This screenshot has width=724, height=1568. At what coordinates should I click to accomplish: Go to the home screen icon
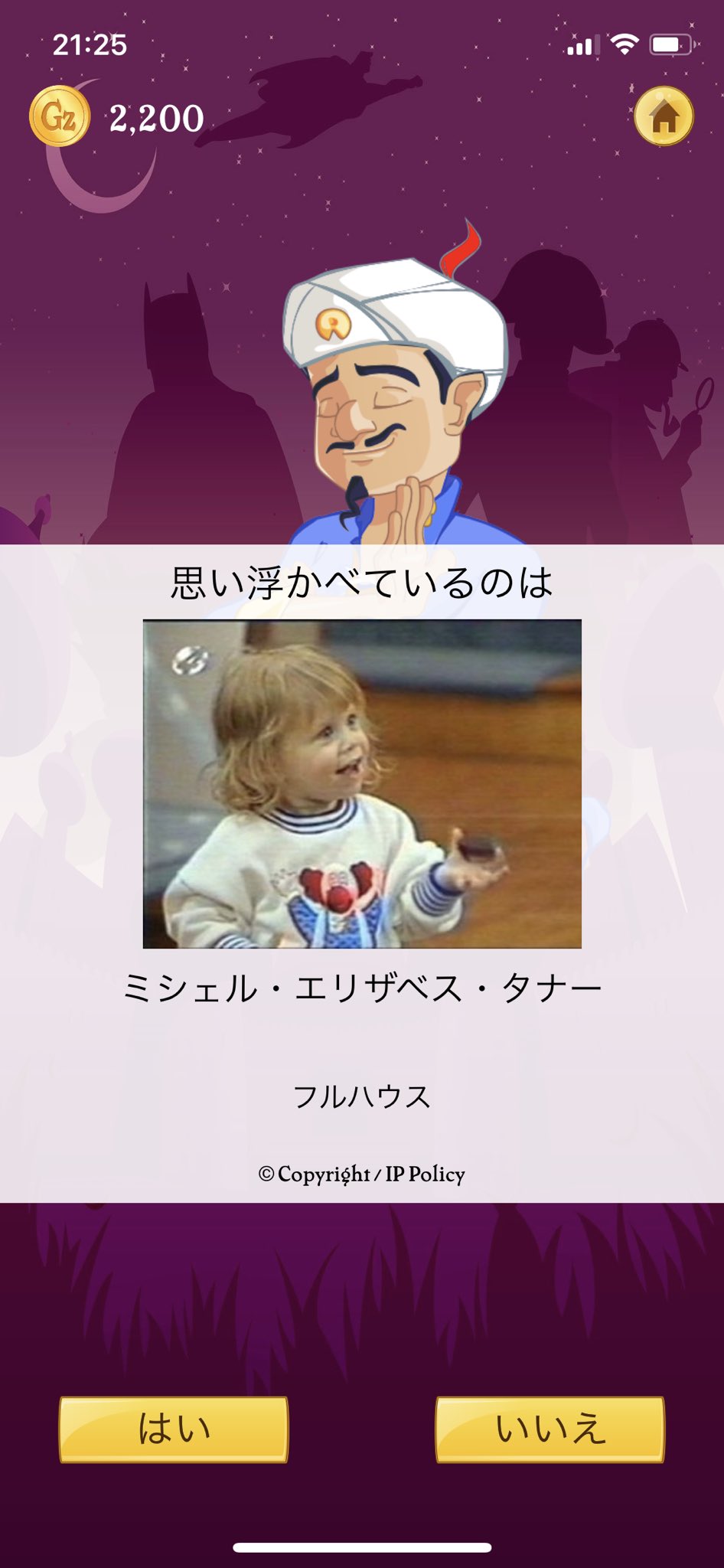tap(664, 116)
